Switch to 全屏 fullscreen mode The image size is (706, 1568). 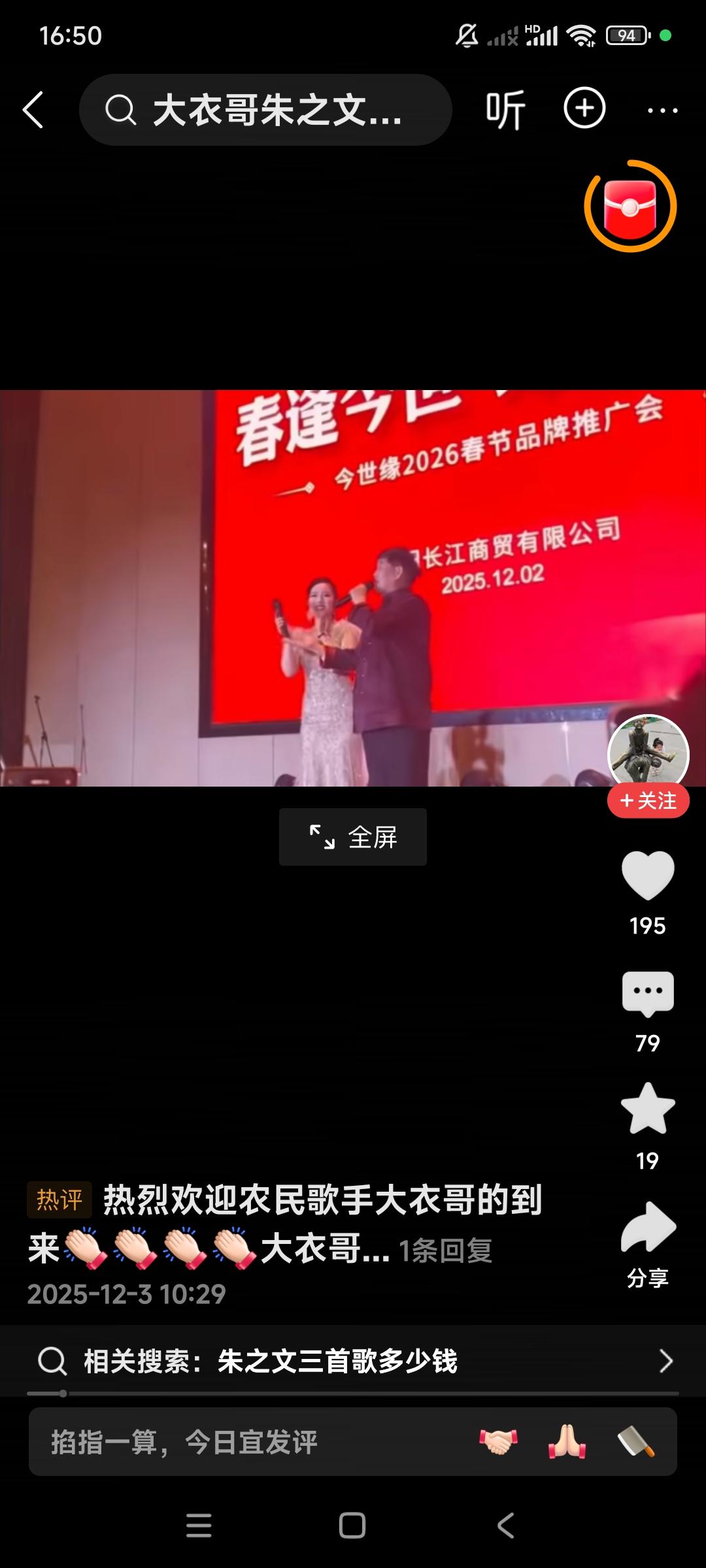click(353, 836)
